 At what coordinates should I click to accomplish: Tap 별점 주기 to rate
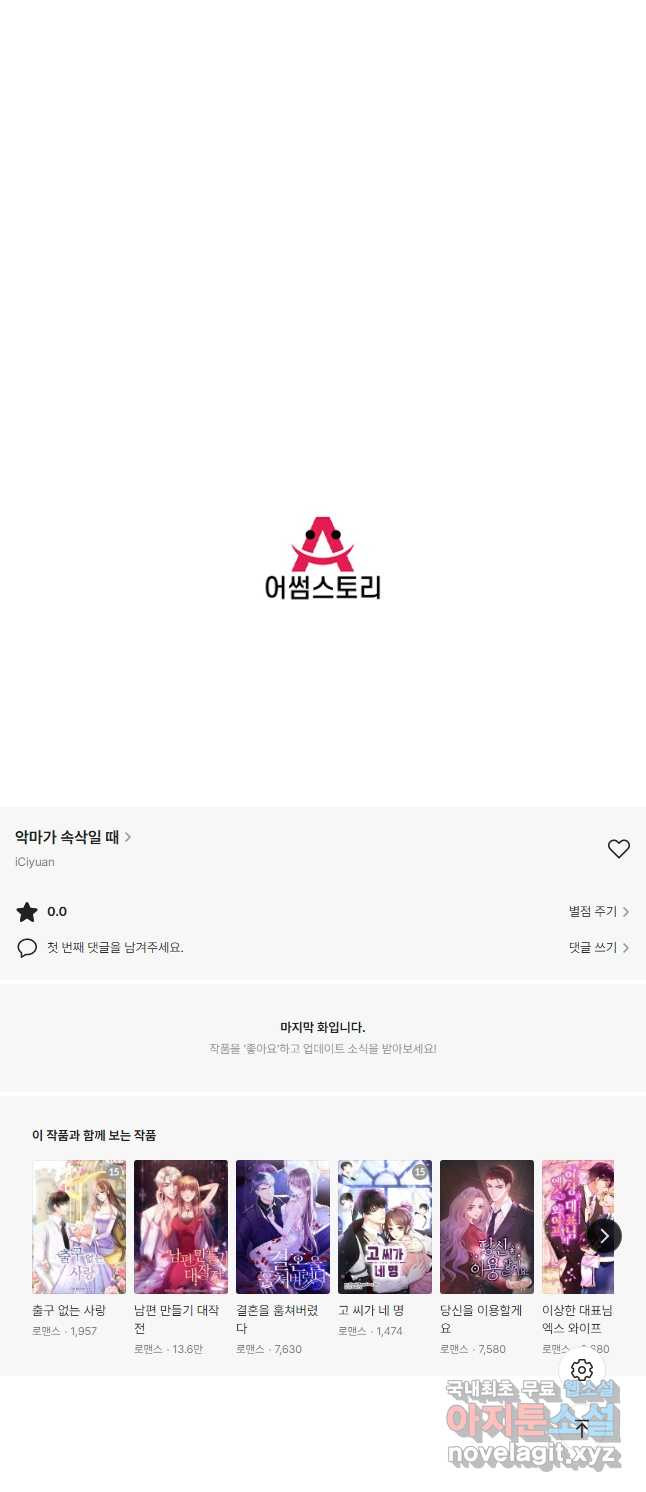tap(598, 912)
